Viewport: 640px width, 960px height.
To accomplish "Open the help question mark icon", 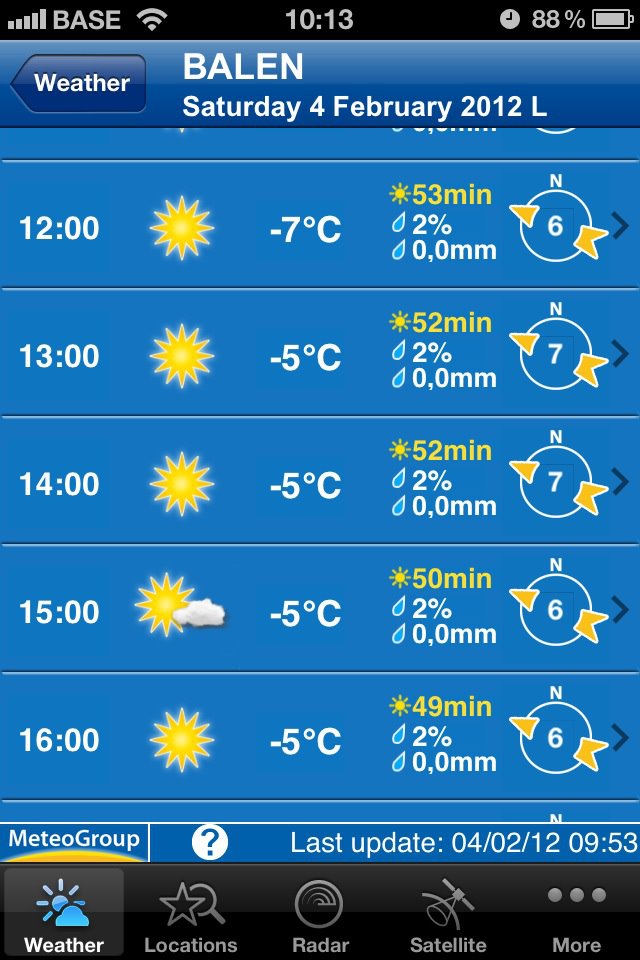I will click(209, 843).
